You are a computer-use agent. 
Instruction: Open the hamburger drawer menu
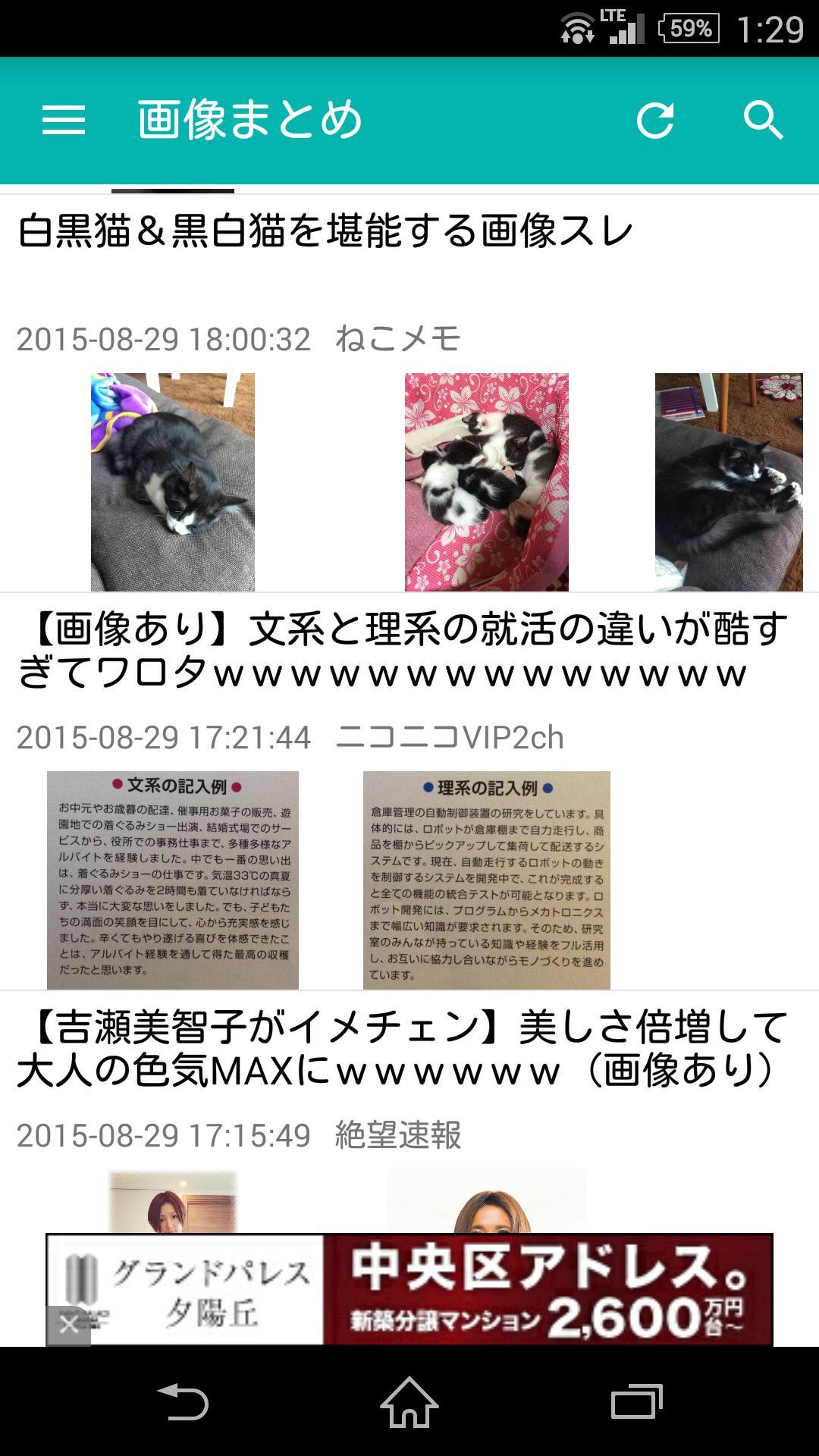(64, 121)
